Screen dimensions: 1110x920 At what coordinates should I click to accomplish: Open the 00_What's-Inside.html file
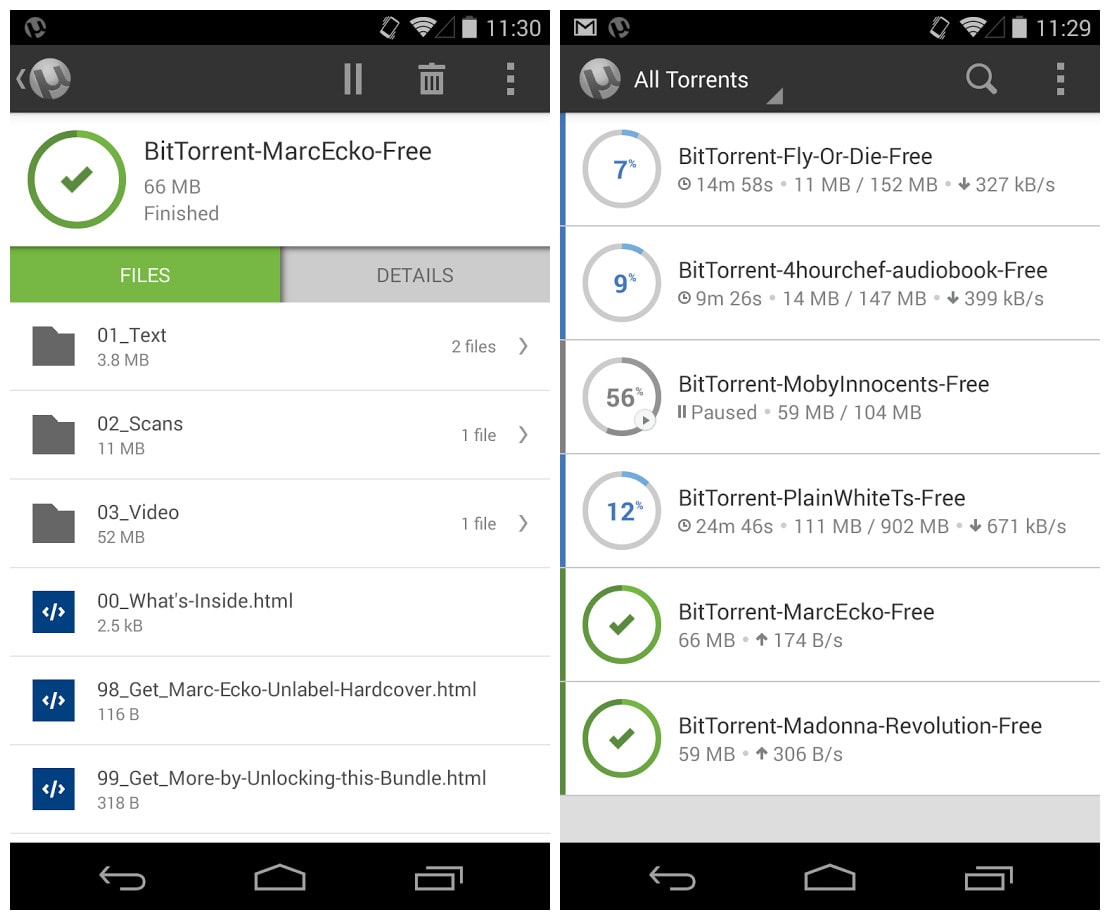tap(280, 612)
